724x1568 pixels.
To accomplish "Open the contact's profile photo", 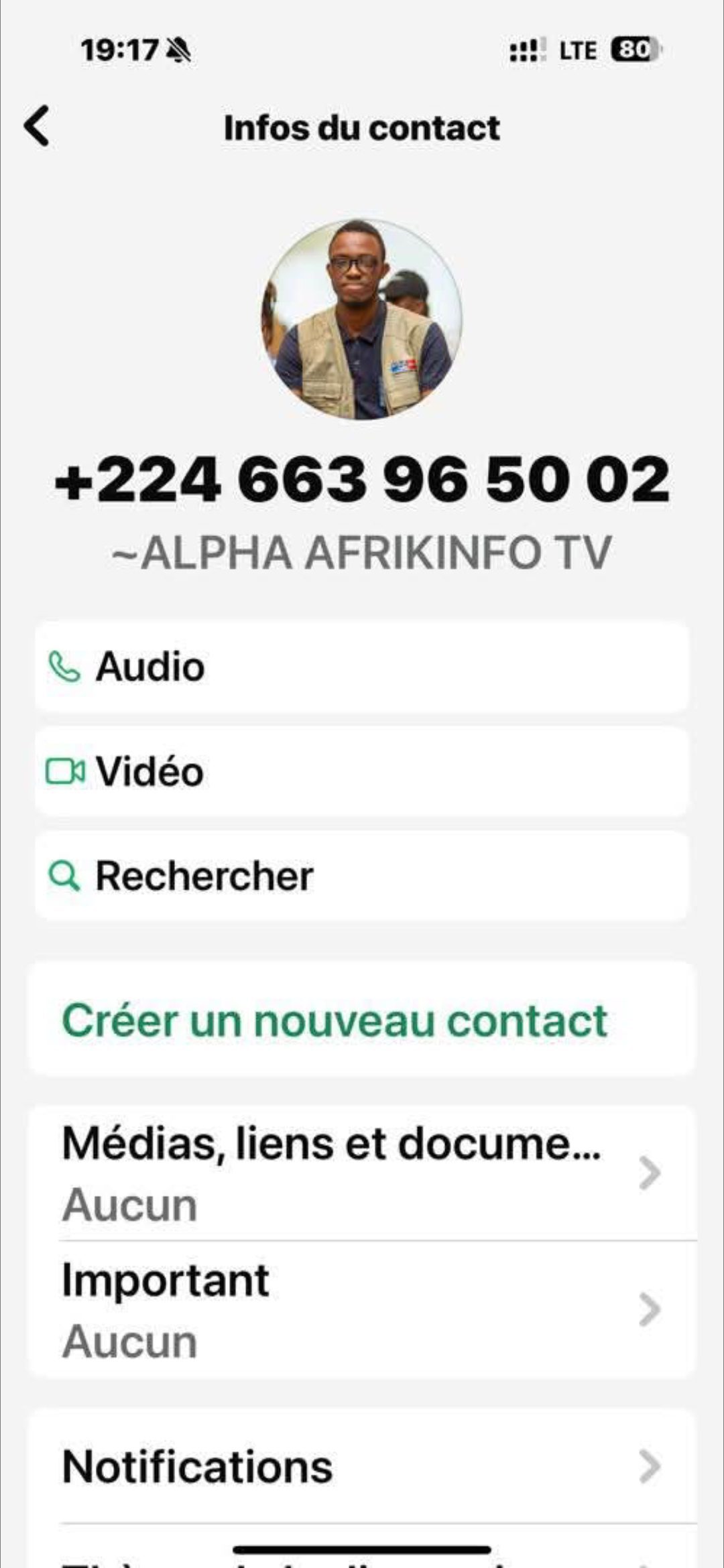I will coord(361,319).
